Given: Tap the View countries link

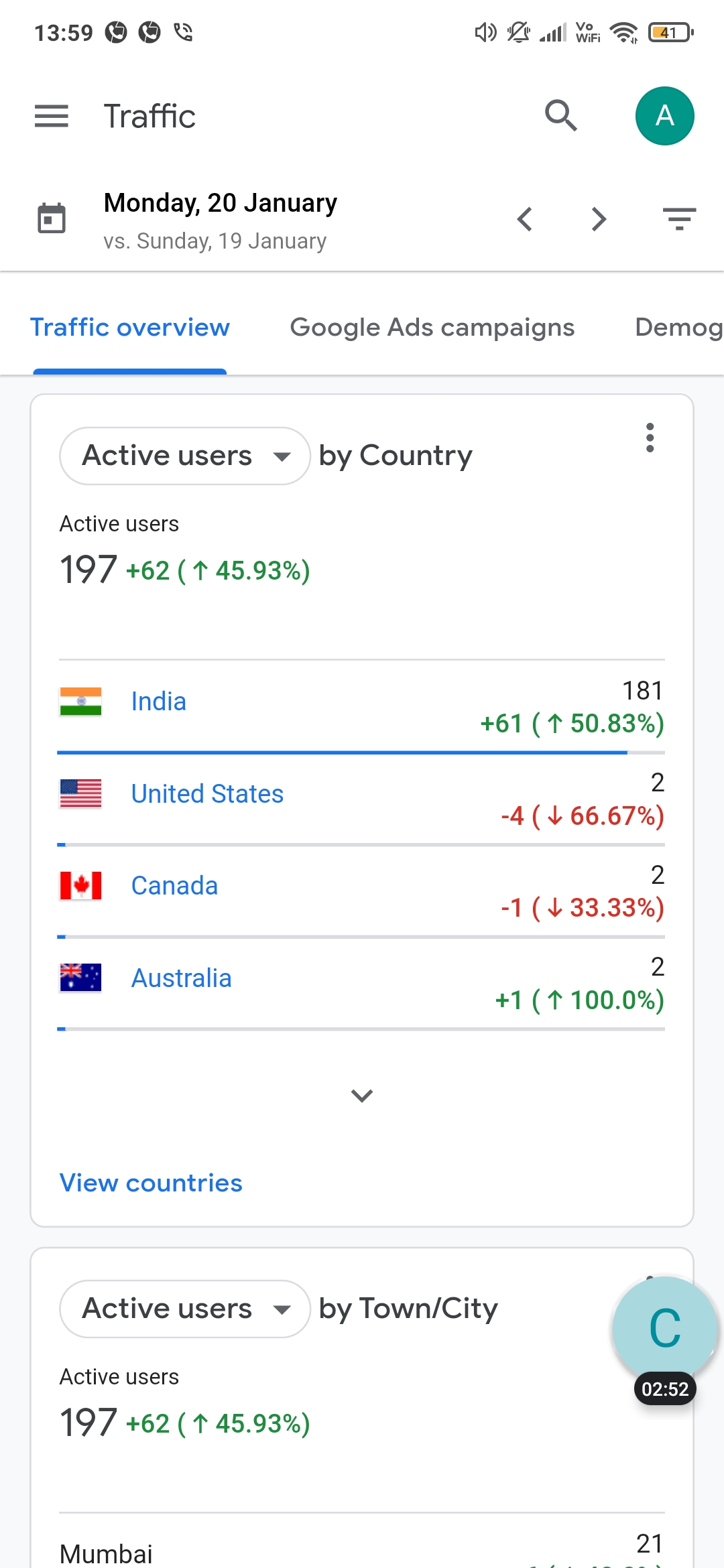Looking at the screenshot, I should (151, 1183).
